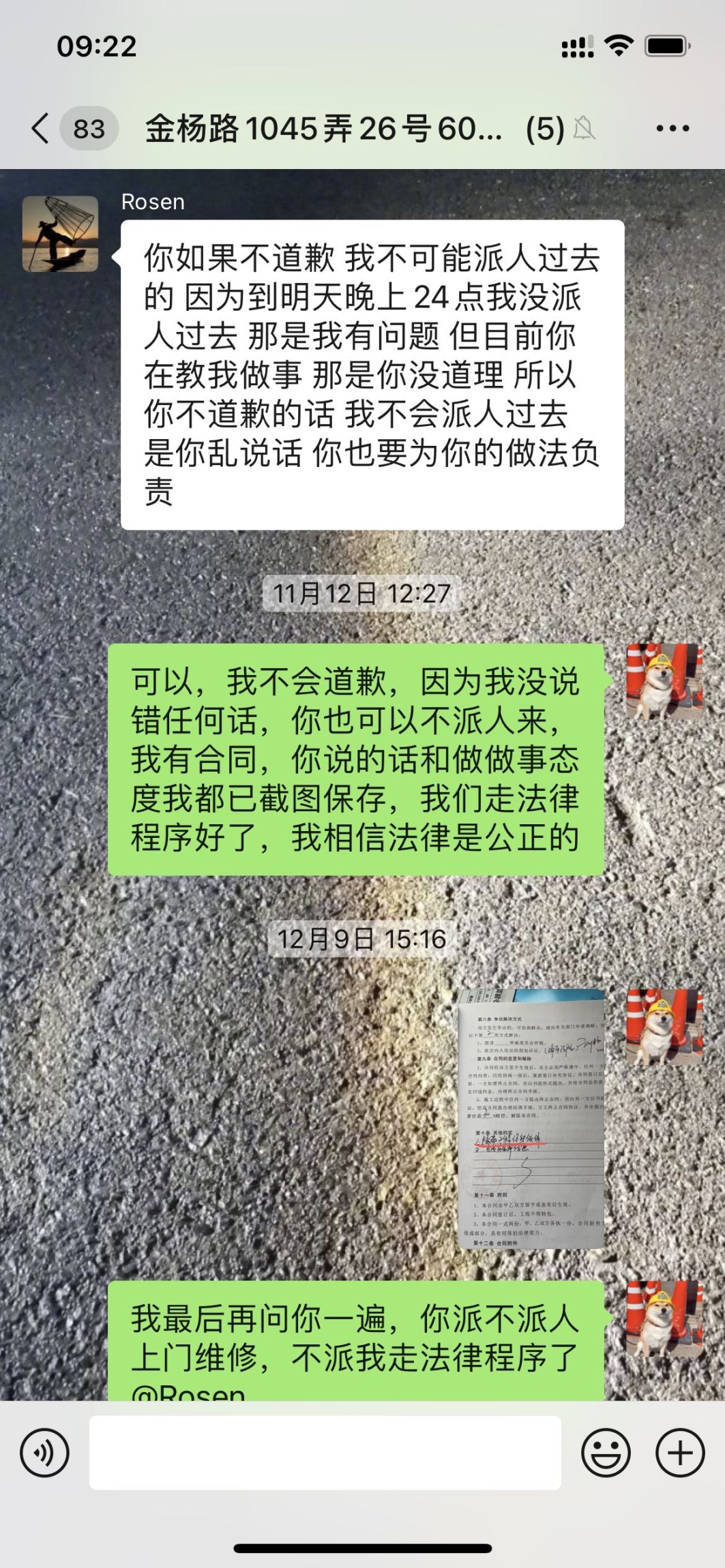View Rosen's profile avatar

(60, 234)
